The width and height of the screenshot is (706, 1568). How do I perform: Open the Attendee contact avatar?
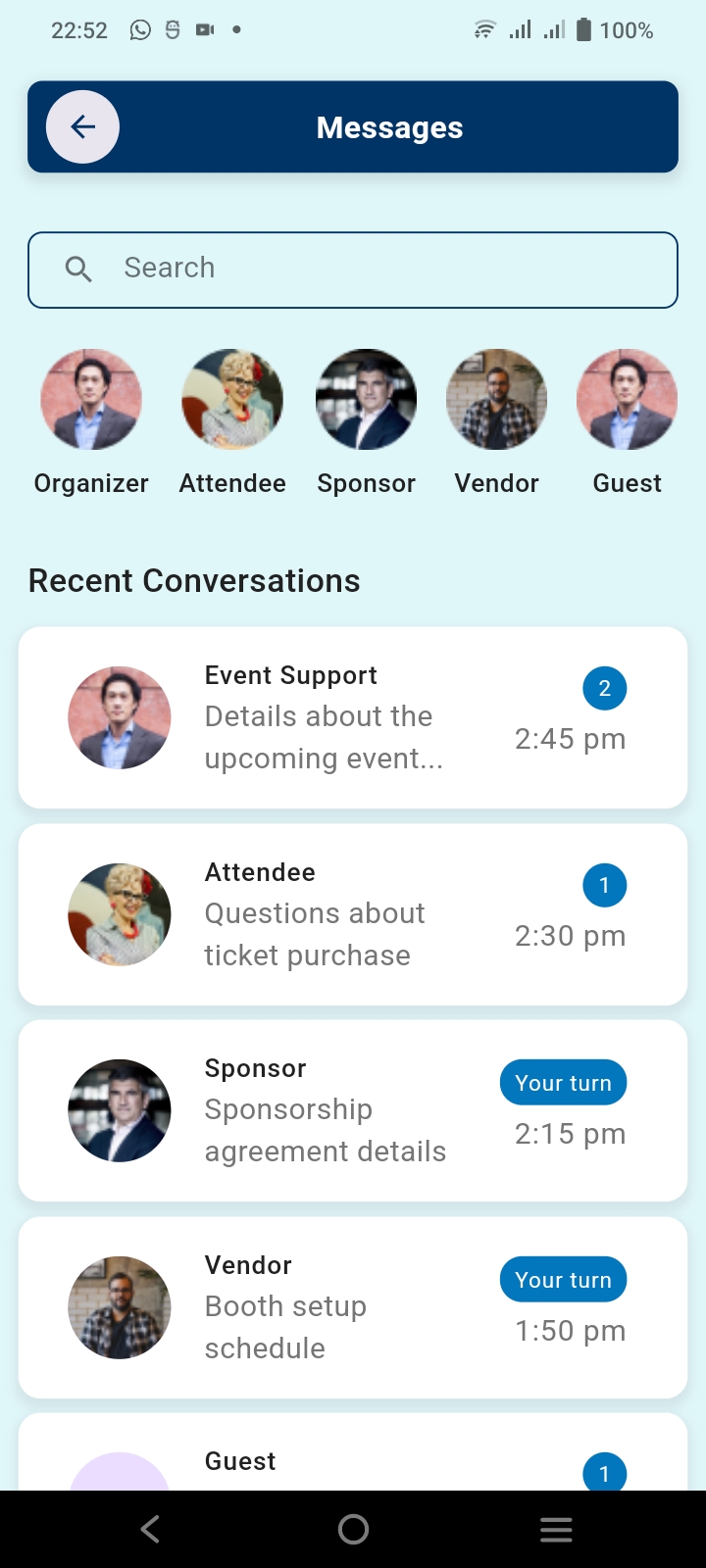[x=232, y=399]
